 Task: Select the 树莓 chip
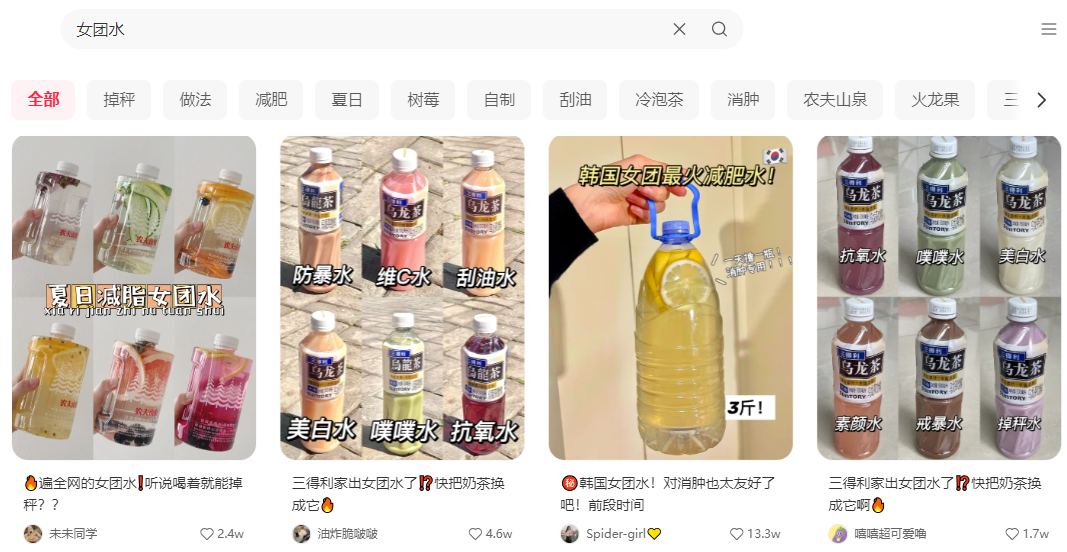[x=423, y=100]
